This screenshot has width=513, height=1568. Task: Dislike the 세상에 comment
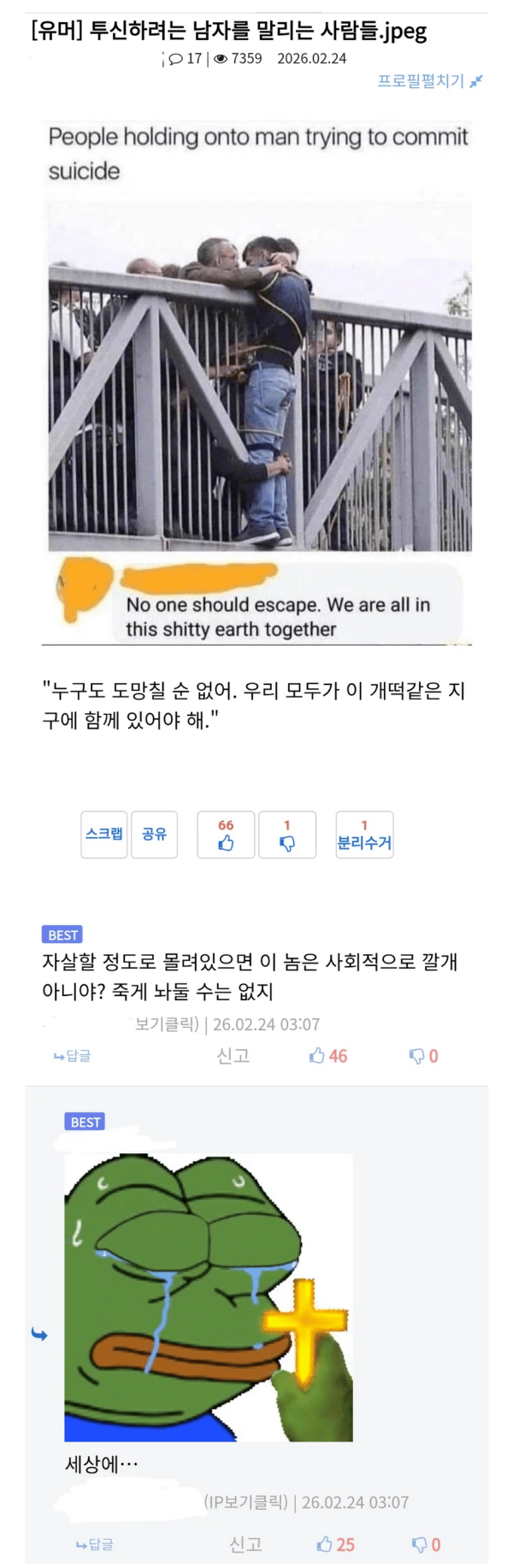click(426, 1544)
